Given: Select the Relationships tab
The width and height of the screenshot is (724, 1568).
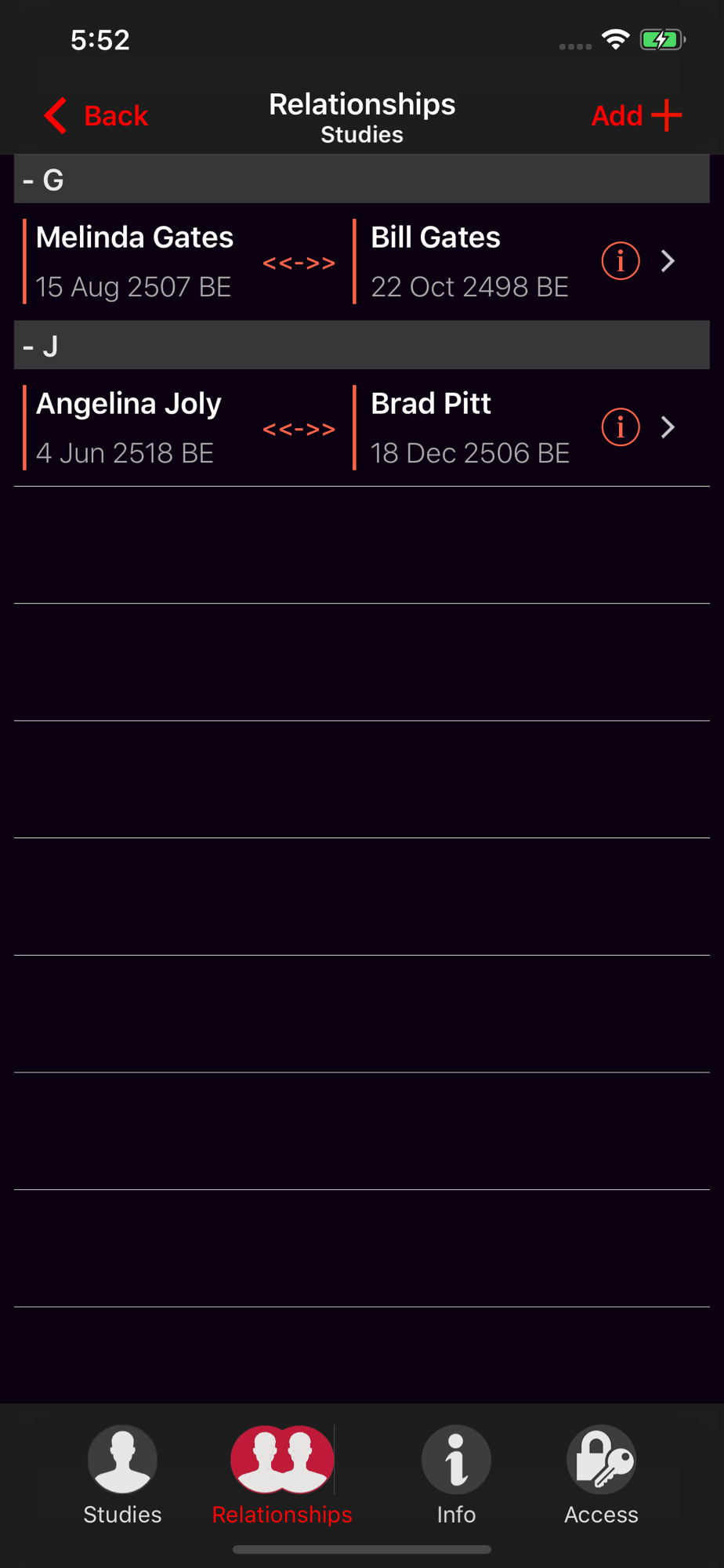Looking at the screenshot, I should tap(282, 1475).
